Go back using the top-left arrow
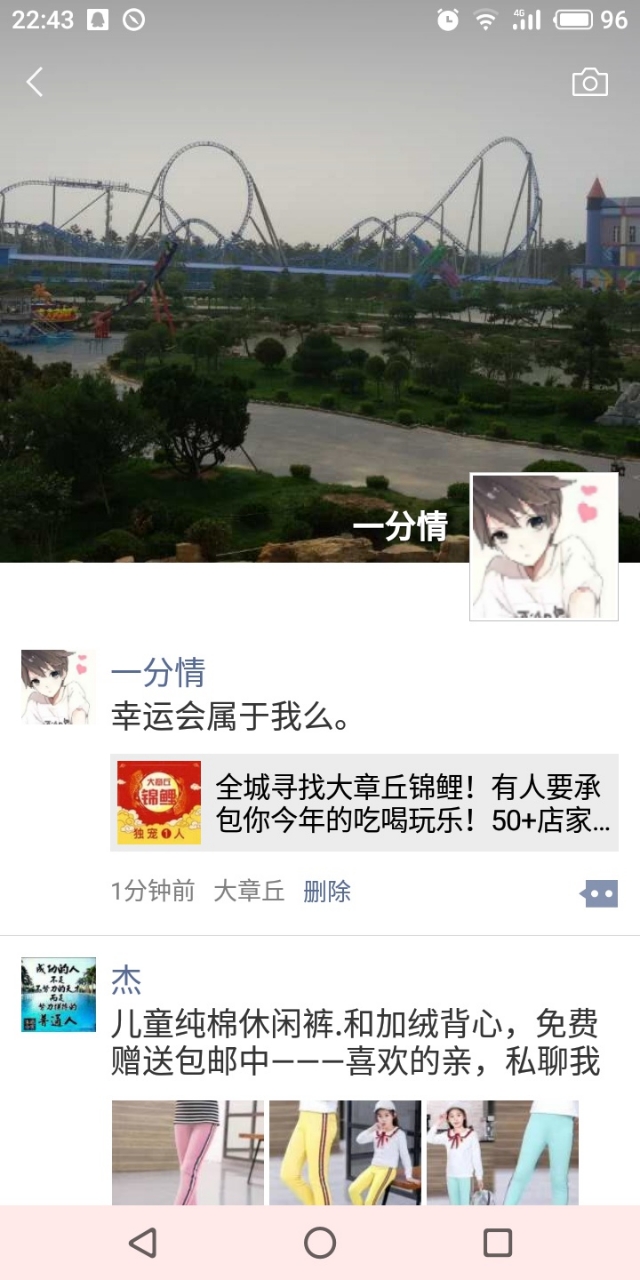The width and height of the screenshot is (640, 1280). coord(35,82)
